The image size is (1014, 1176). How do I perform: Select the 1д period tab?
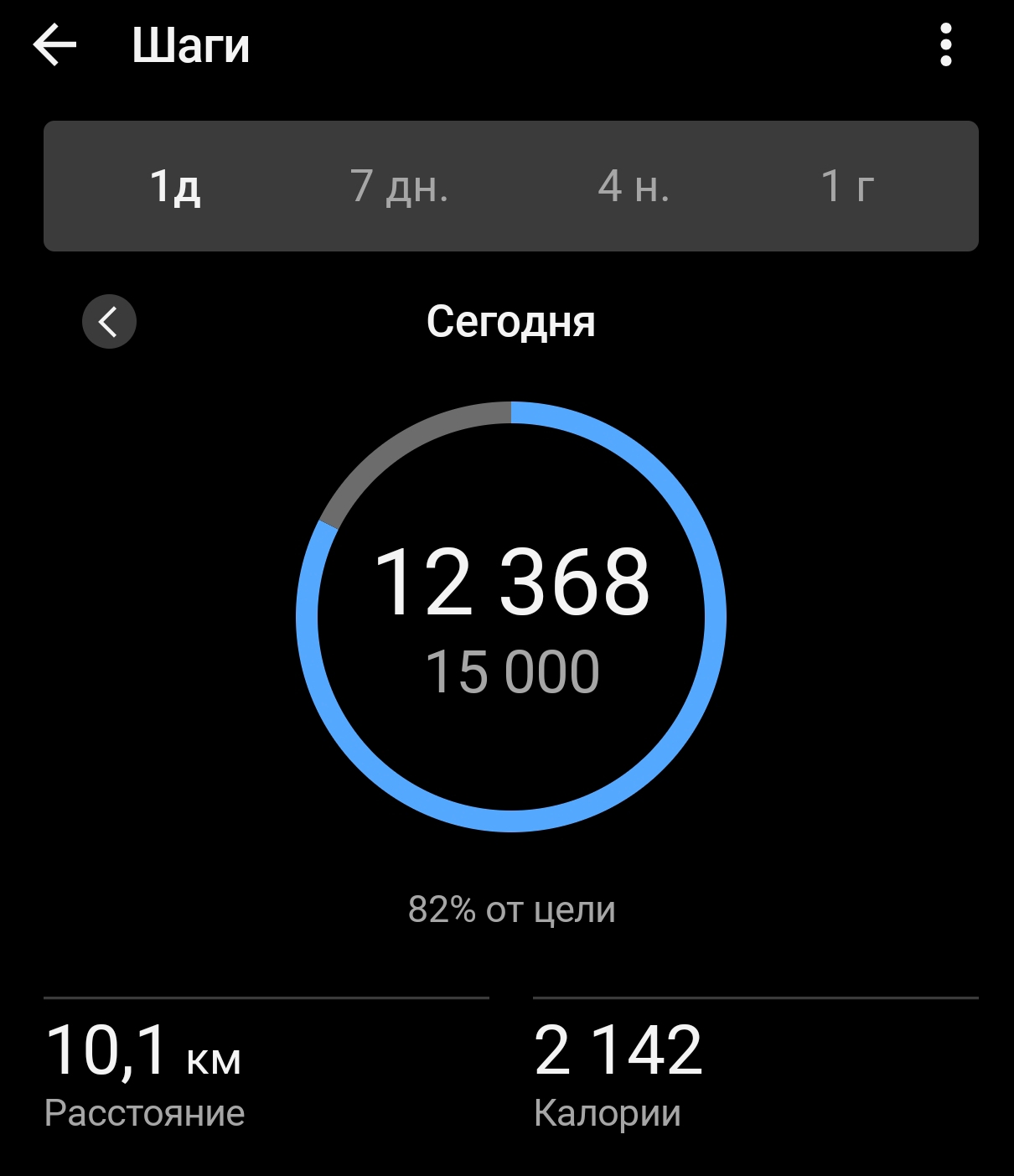point(175,186)
